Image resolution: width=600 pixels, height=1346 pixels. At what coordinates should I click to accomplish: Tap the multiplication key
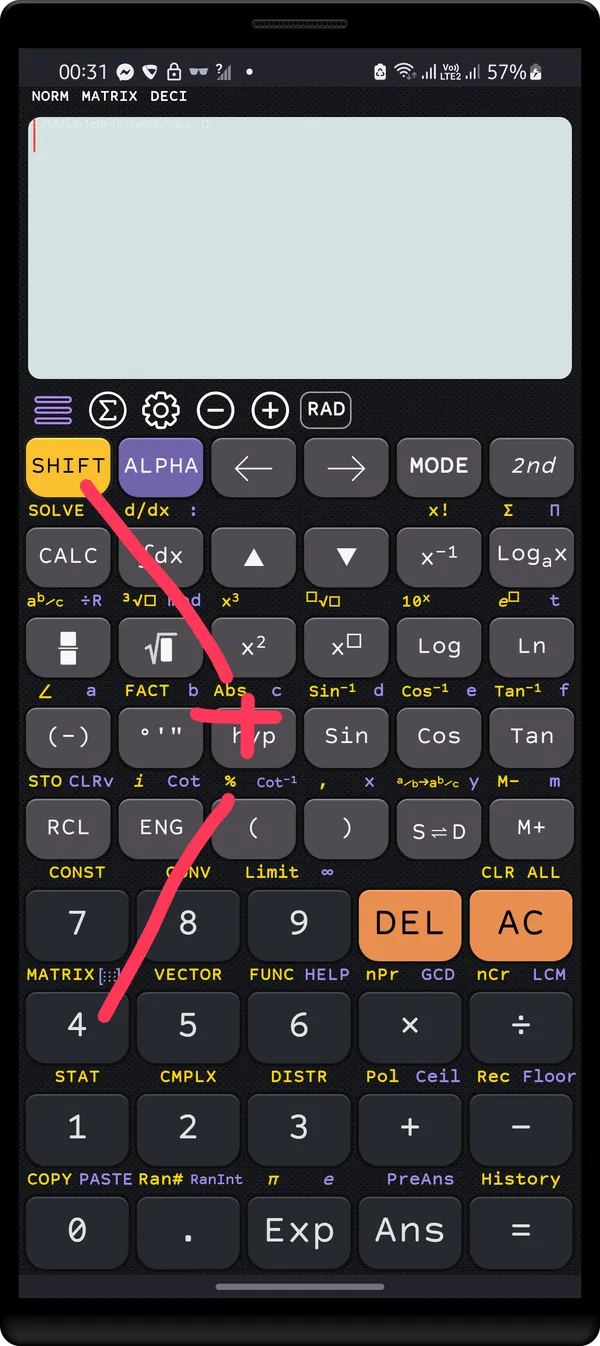409,1025
